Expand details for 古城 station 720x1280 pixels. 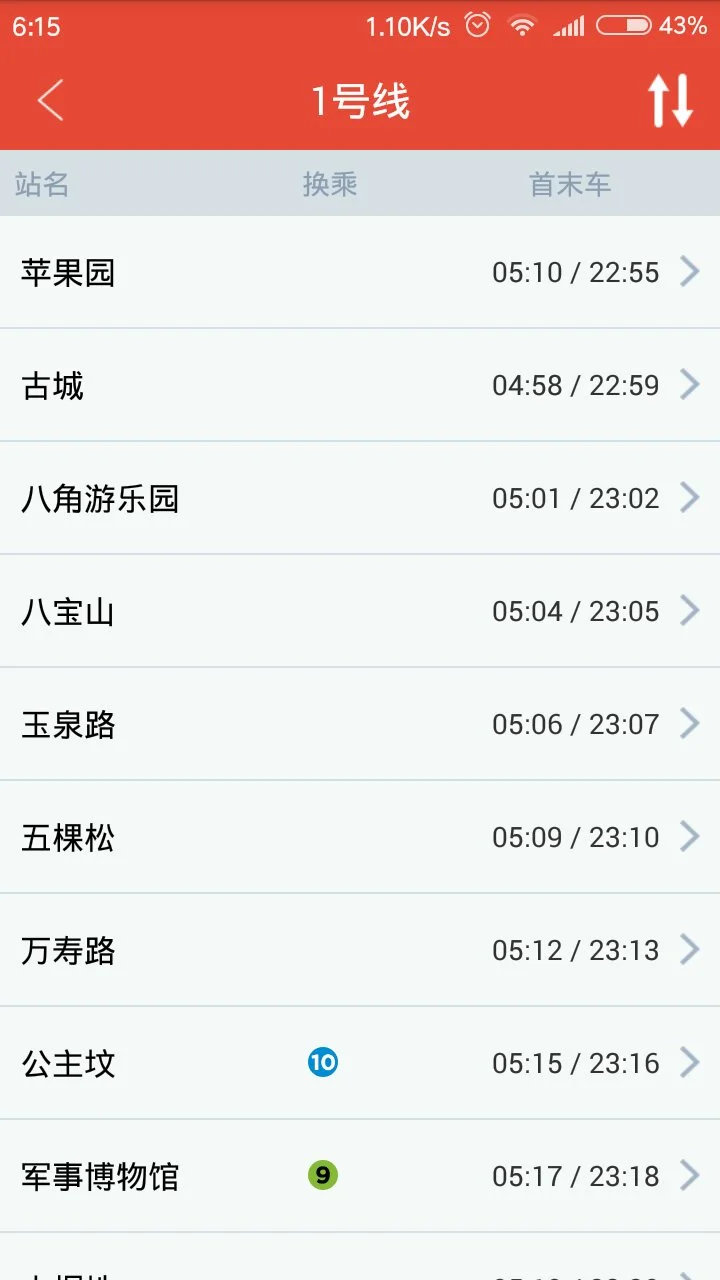click(x=691, y=384)
